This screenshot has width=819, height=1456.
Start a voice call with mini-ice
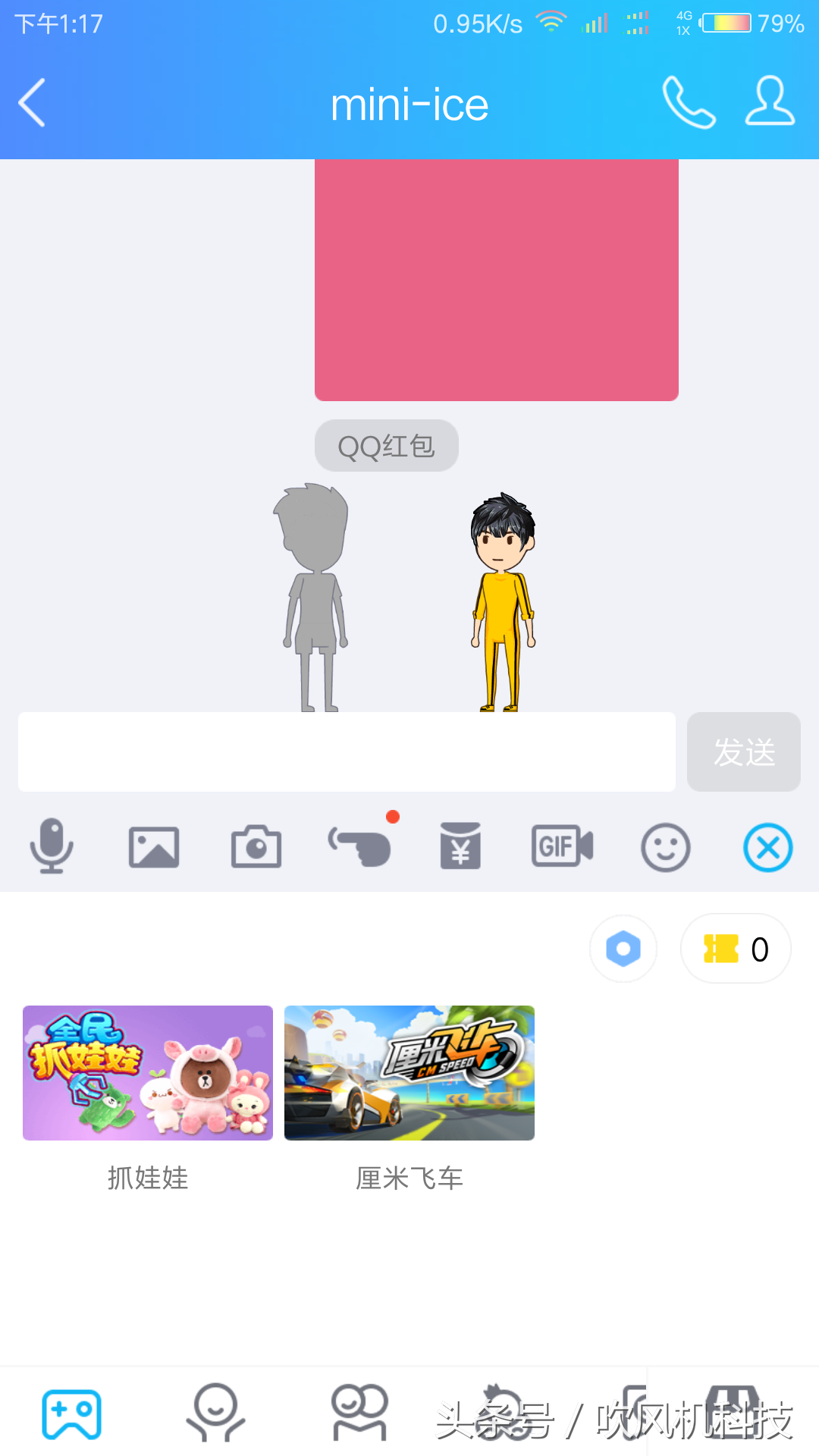tap(689, 103)
